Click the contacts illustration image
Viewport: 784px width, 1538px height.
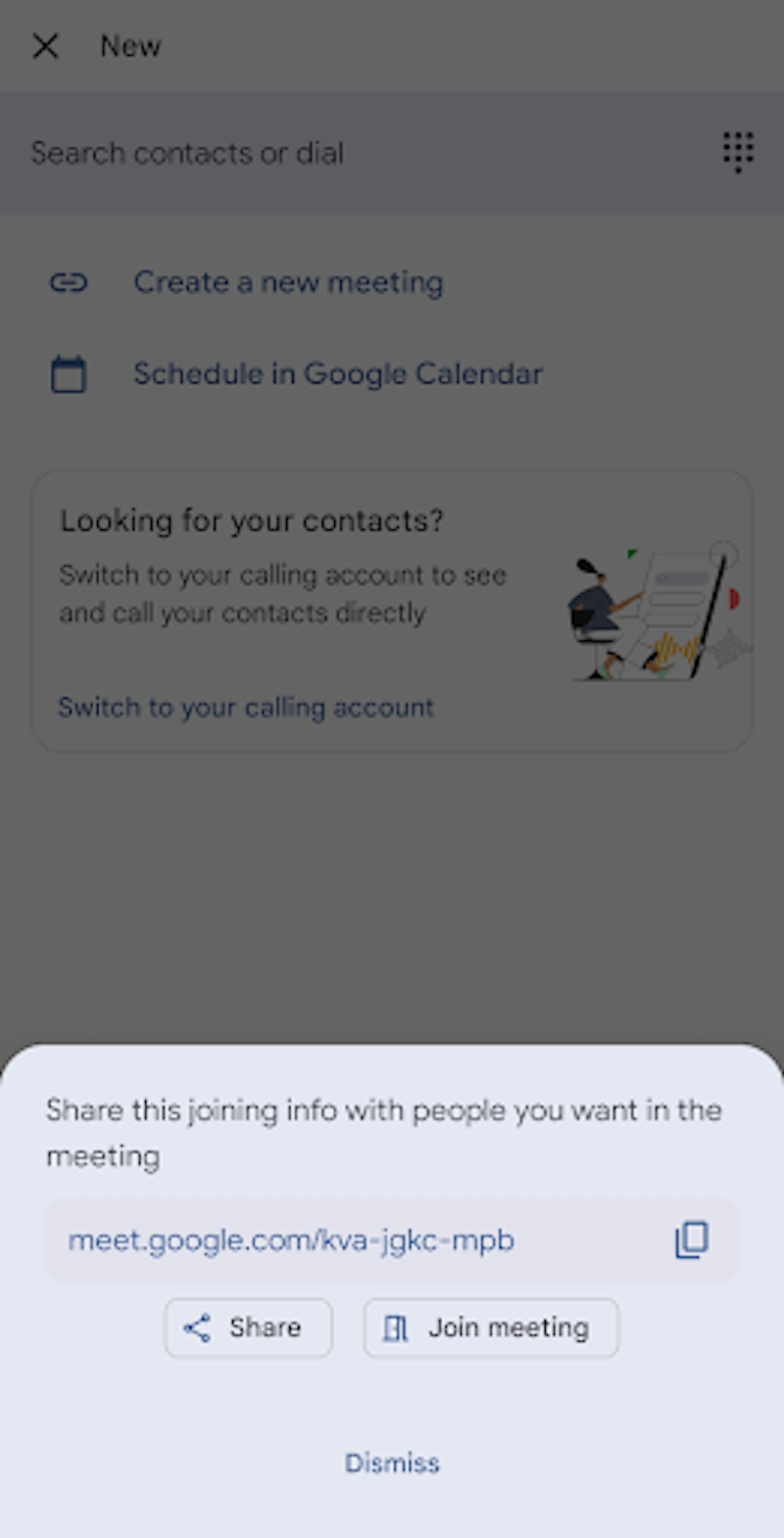tap(657, 608)
